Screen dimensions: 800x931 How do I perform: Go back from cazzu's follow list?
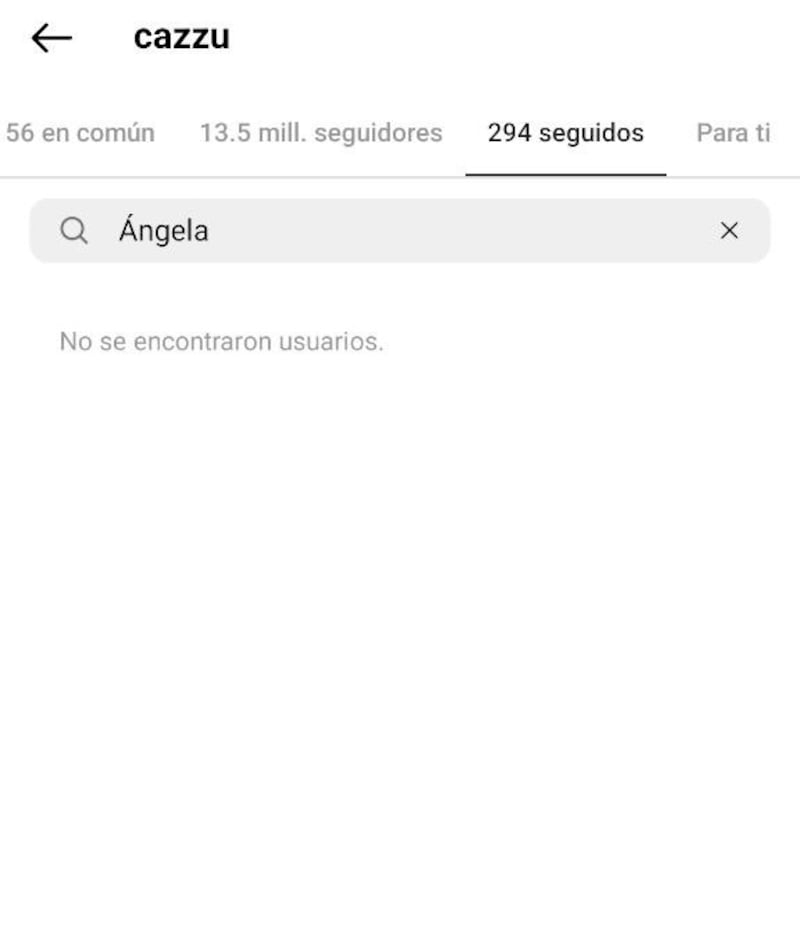click(52, 38)
